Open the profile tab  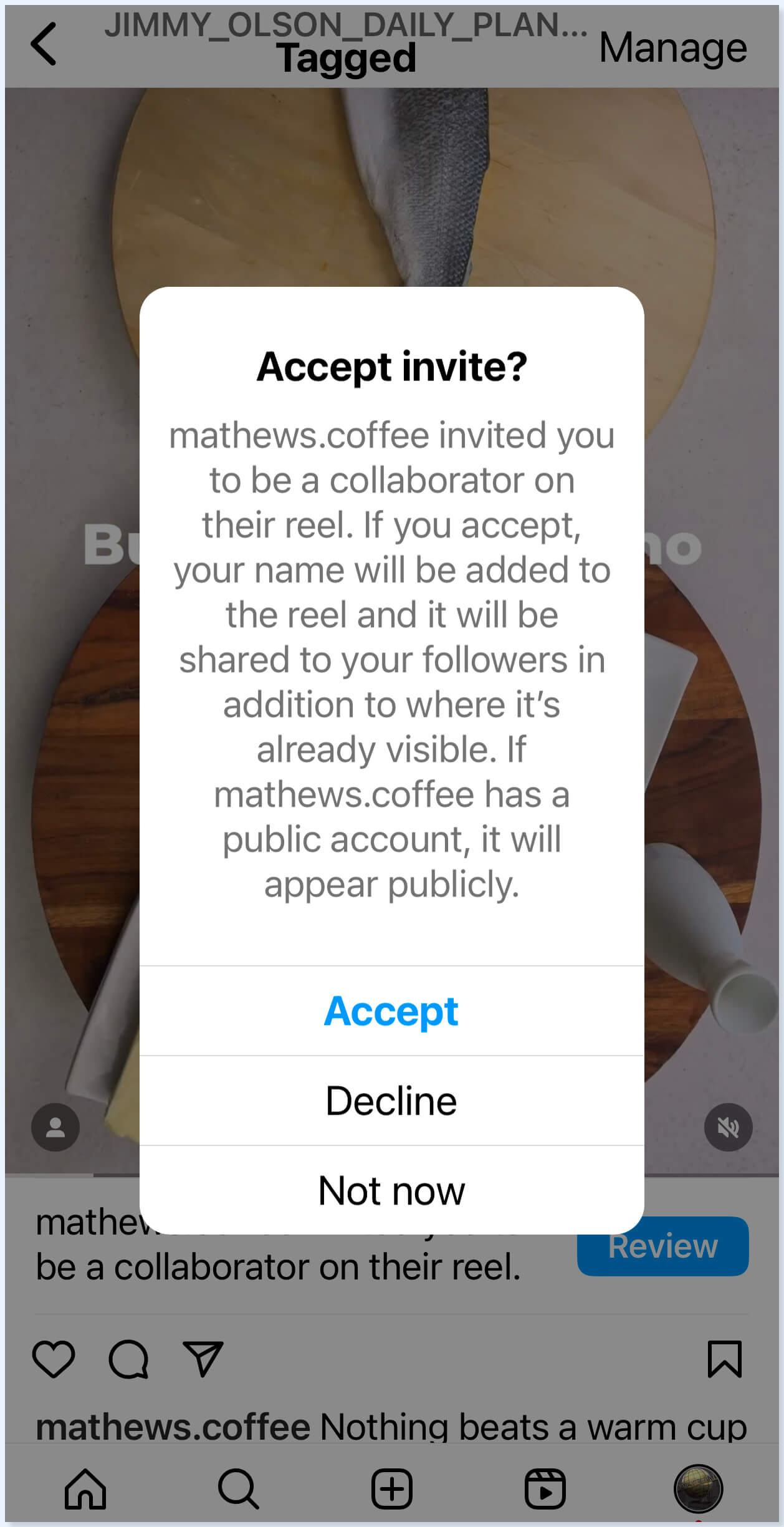pos(699,1489)
